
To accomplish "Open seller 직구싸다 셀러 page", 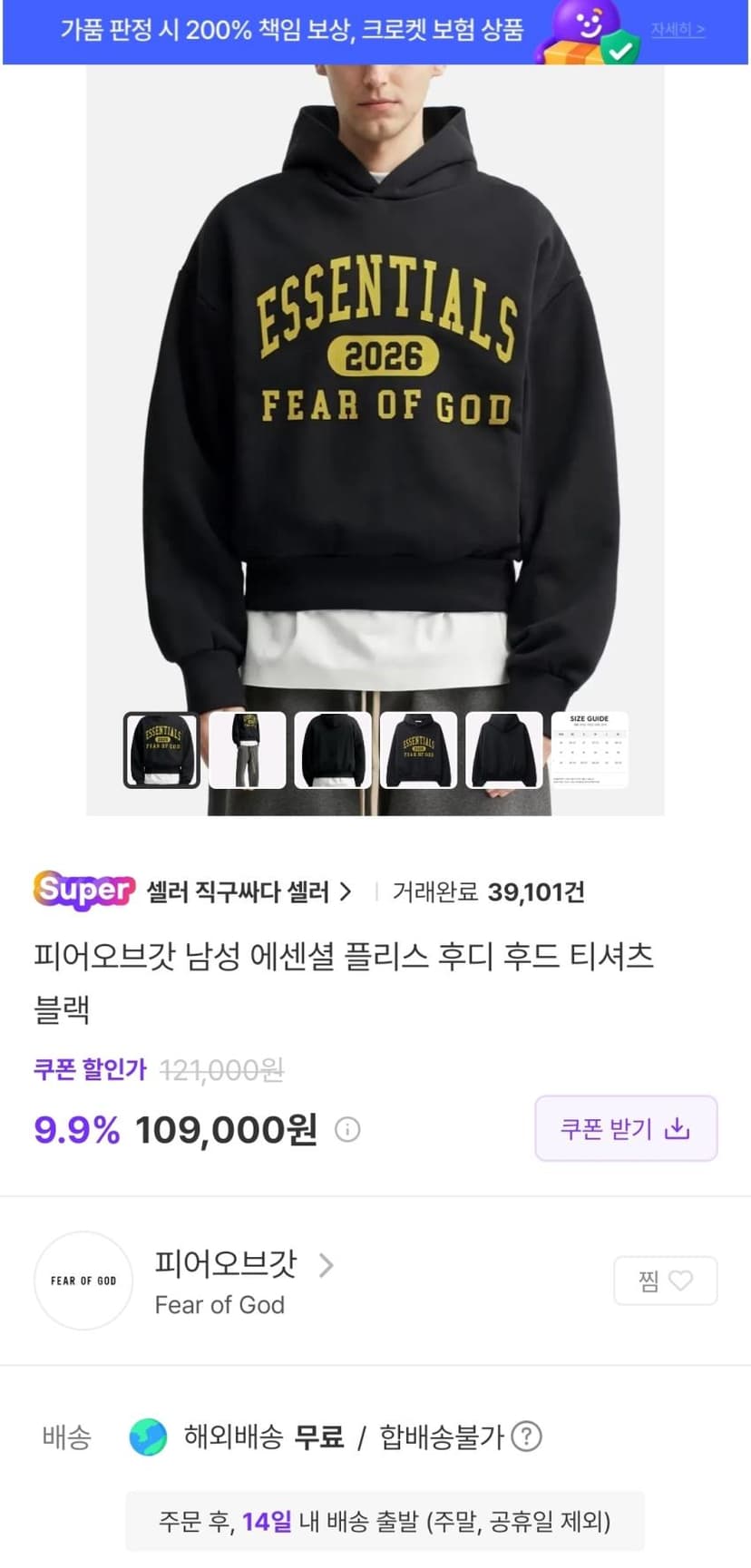I will 249,891.
